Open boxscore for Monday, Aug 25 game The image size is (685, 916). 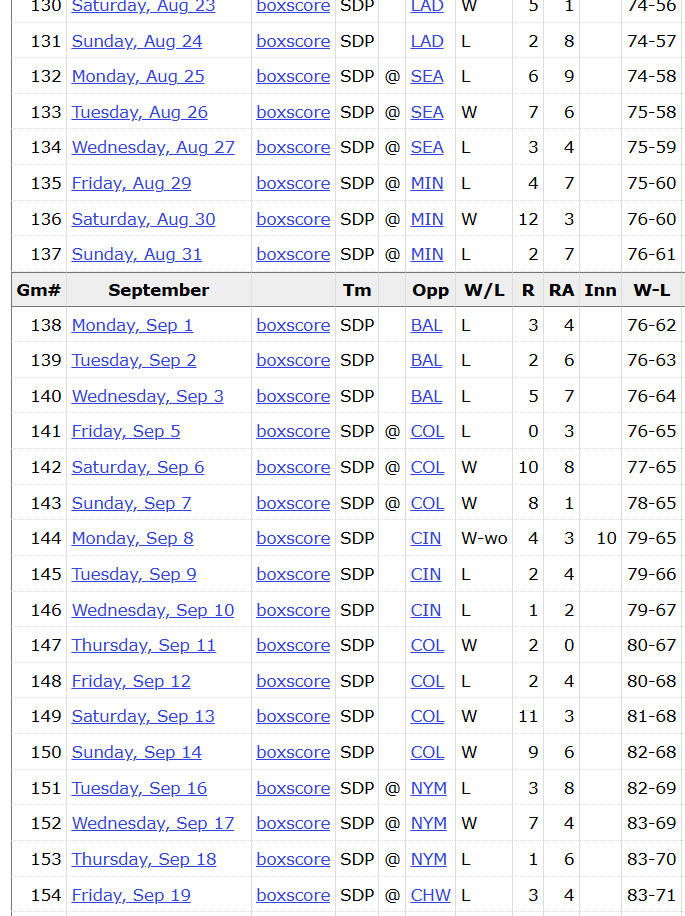pos(293,76)
